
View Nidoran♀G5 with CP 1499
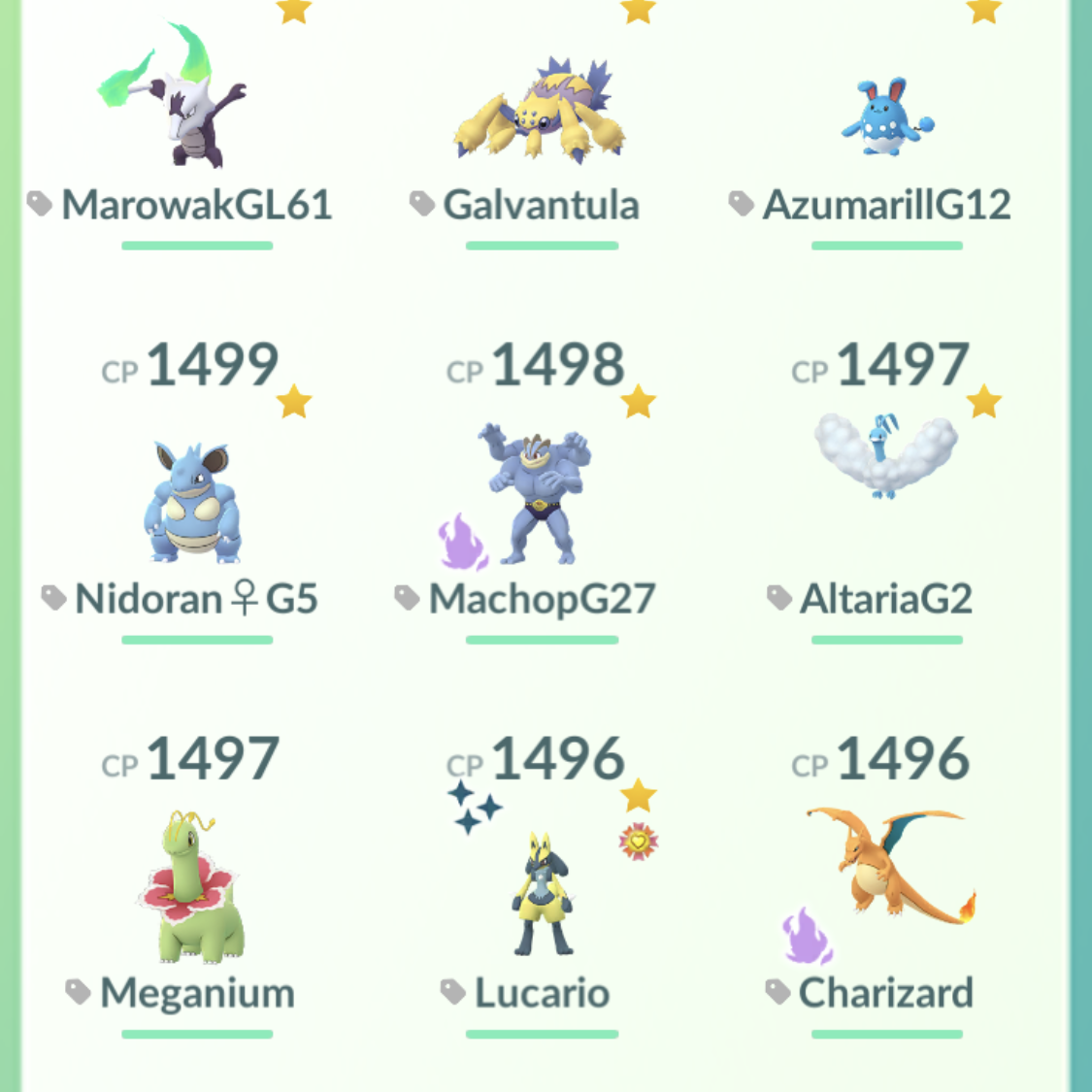tap(194, 503)
